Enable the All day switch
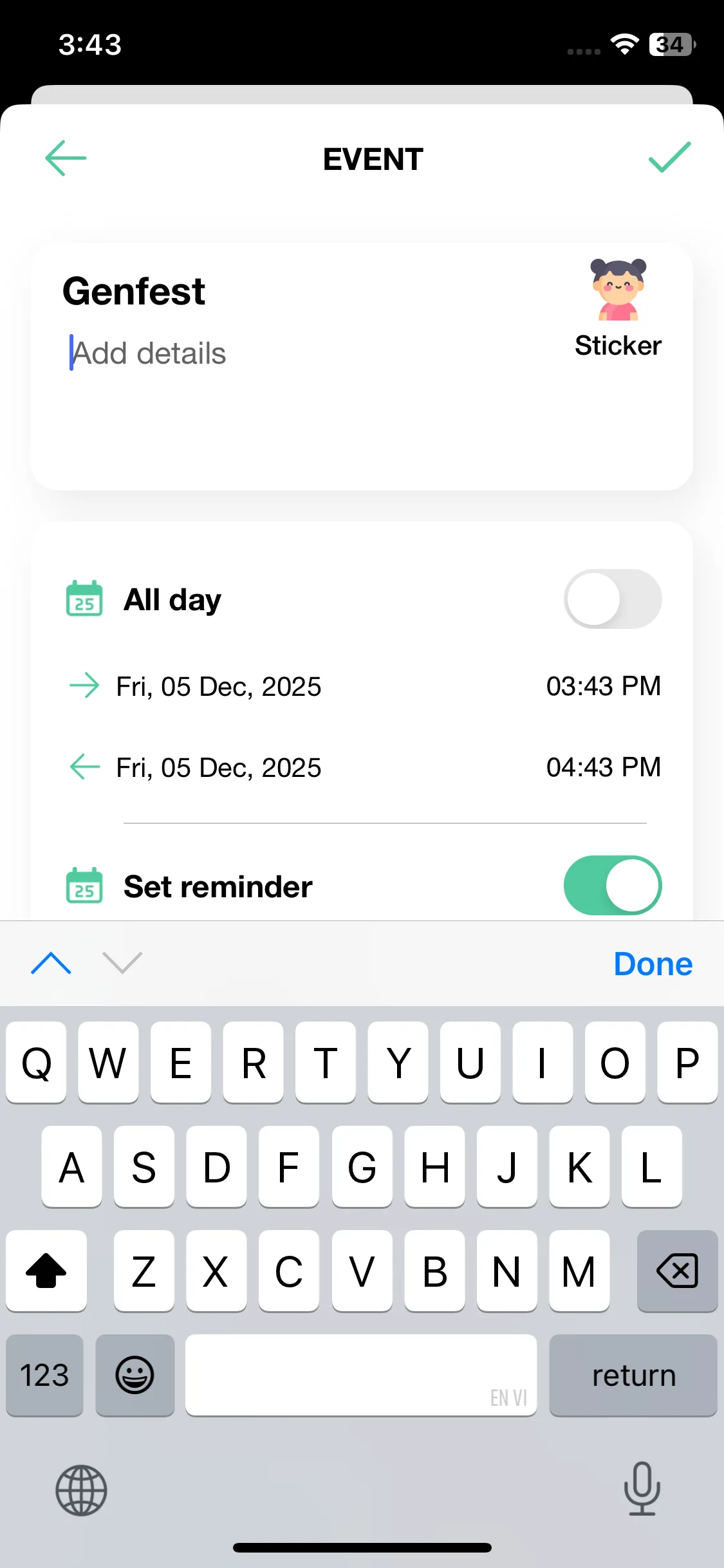The image size is (724, 1568). (x=612, y=599)
